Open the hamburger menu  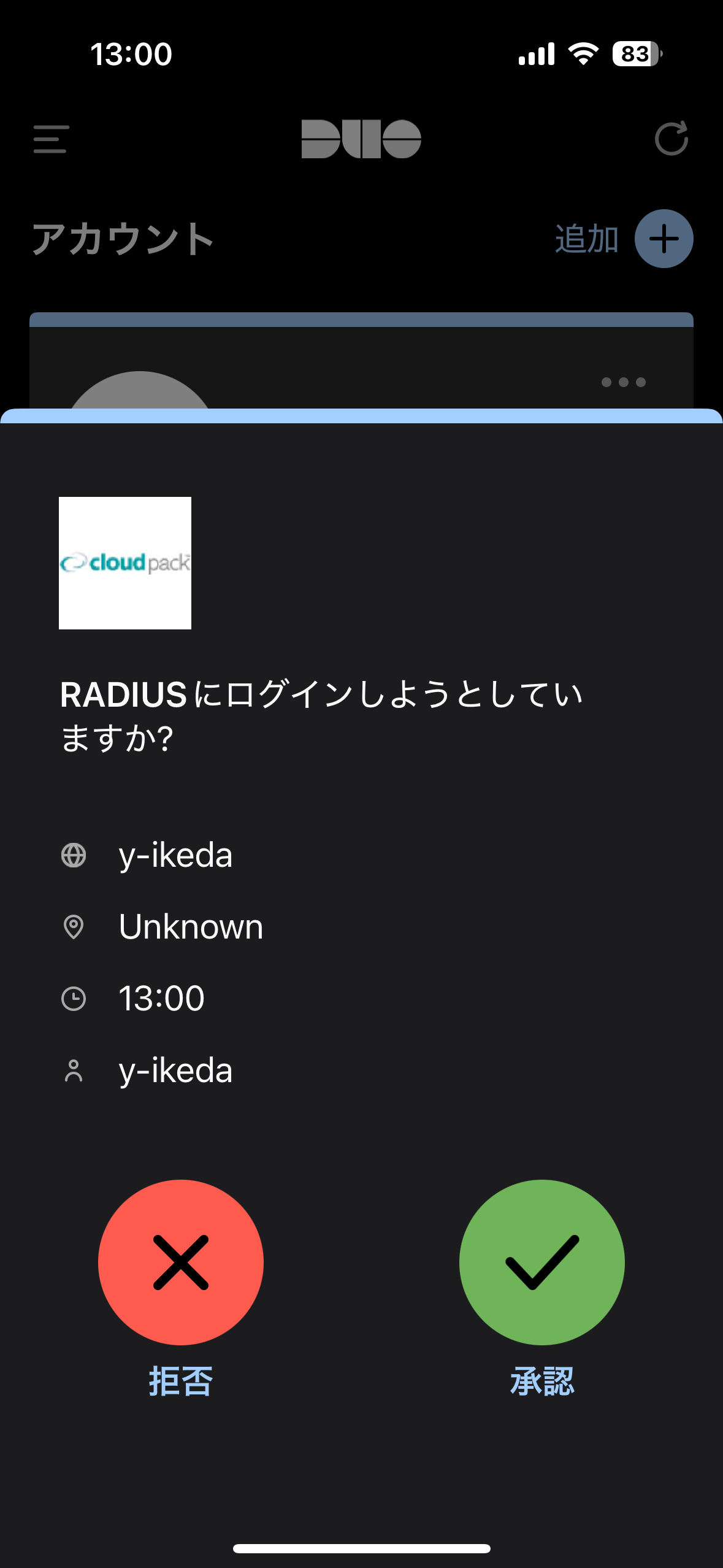pos(51,139)
